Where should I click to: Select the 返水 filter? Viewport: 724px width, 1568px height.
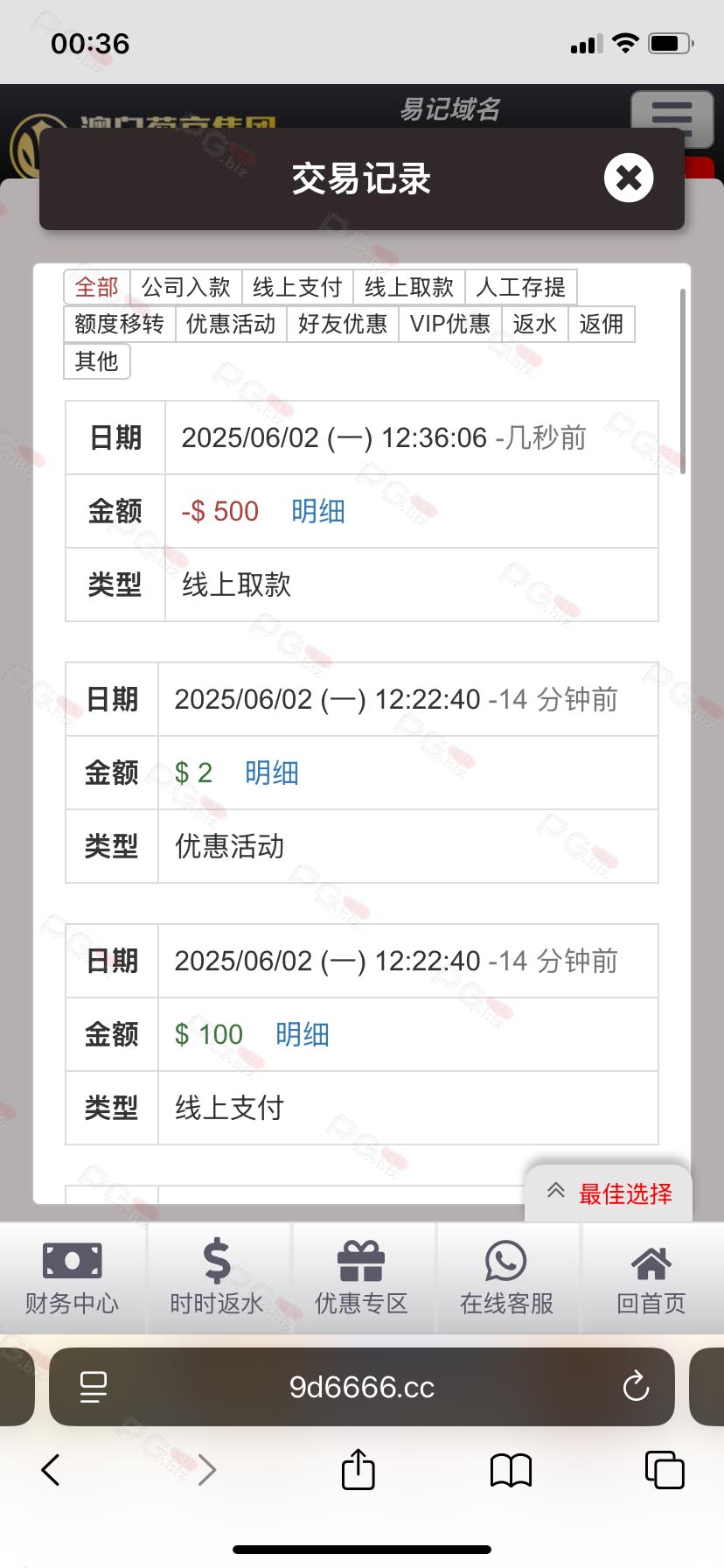pos(535,324)
